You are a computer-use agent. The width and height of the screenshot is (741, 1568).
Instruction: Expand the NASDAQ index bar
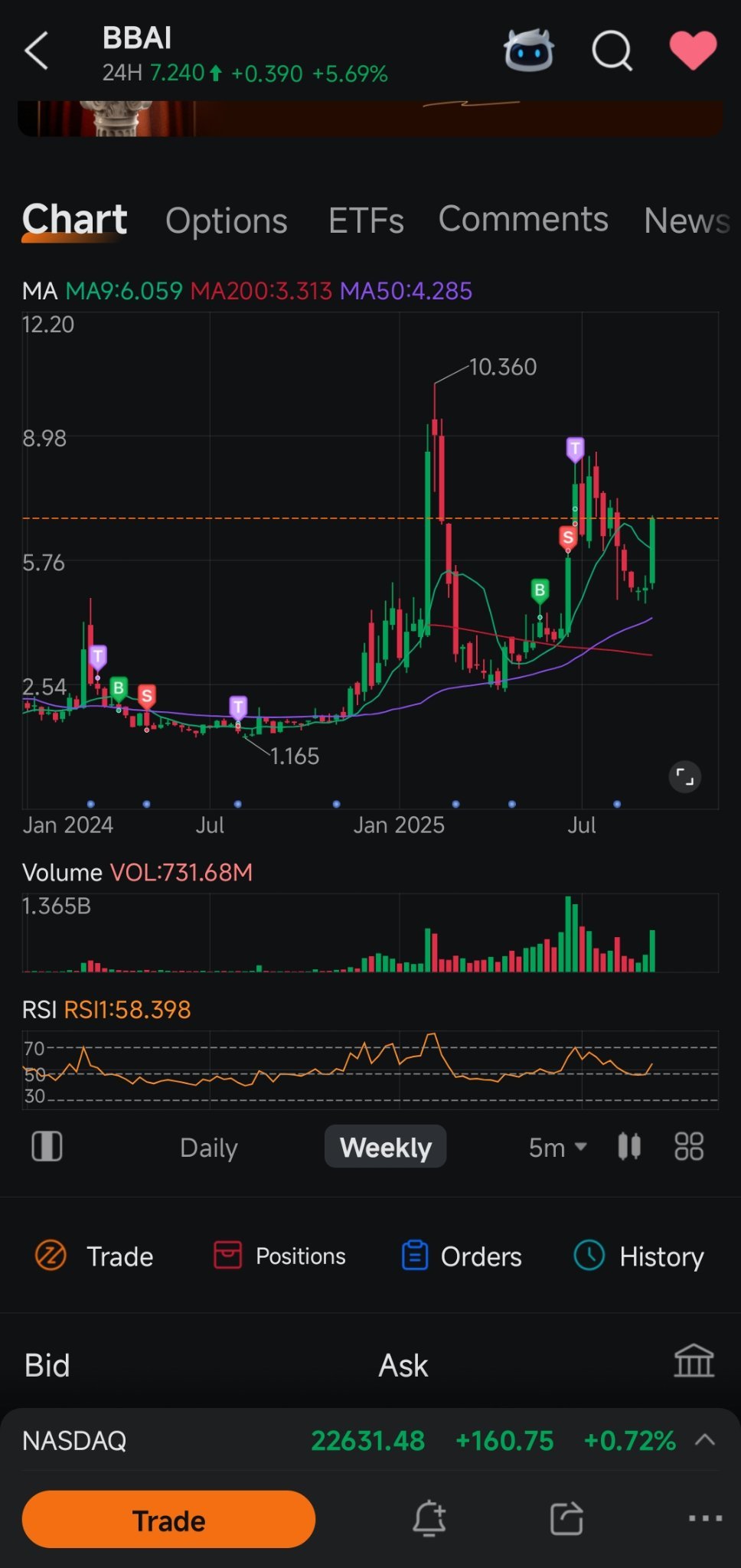point(705,1440)
